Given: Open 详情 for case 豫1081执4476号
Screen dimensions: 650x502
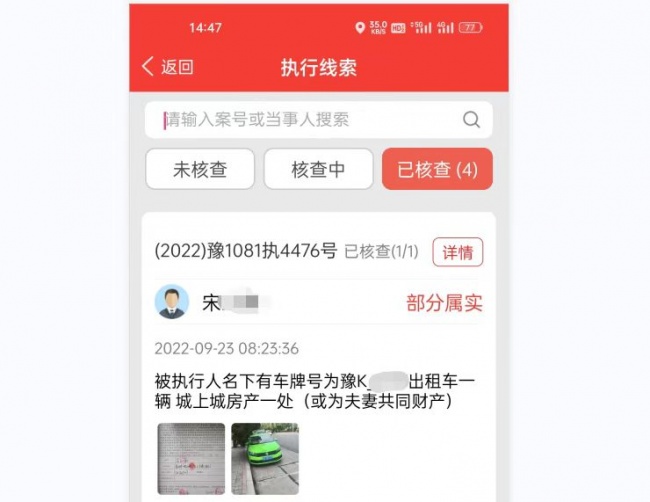Looking at the screenshot, I should coord(457,252).
